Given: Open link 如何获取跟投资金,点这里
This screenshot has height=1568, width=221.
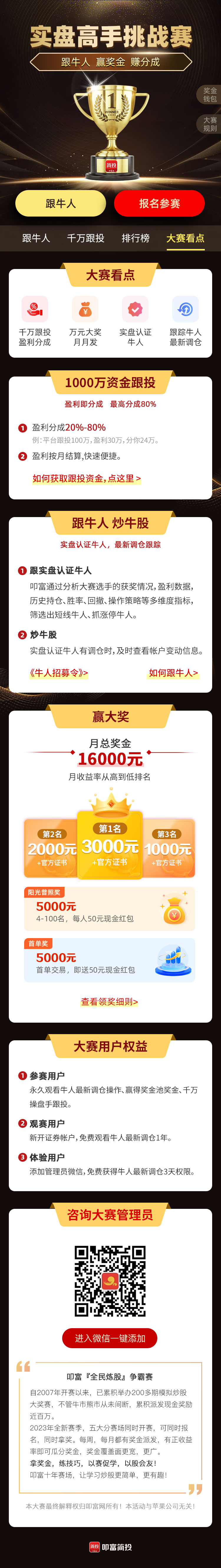Looking at the screenshot, I should [x=86, y=478].
